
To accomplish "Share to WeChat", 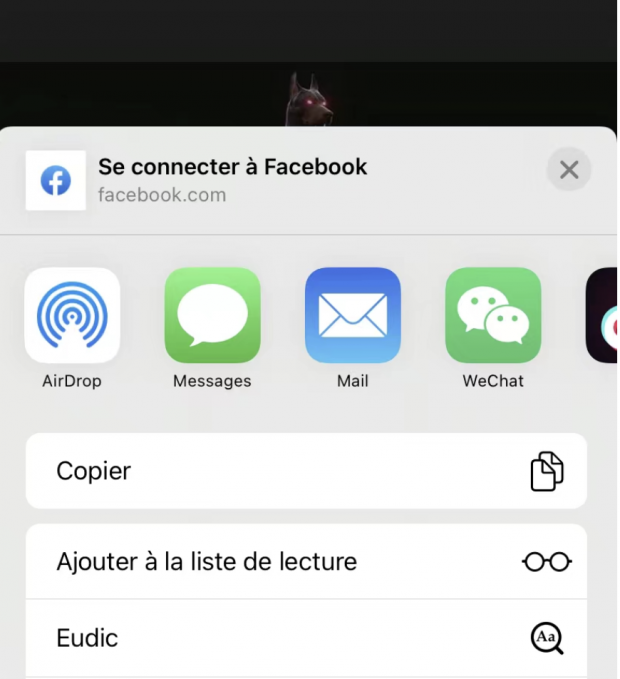I will click(x=492, y=316).
